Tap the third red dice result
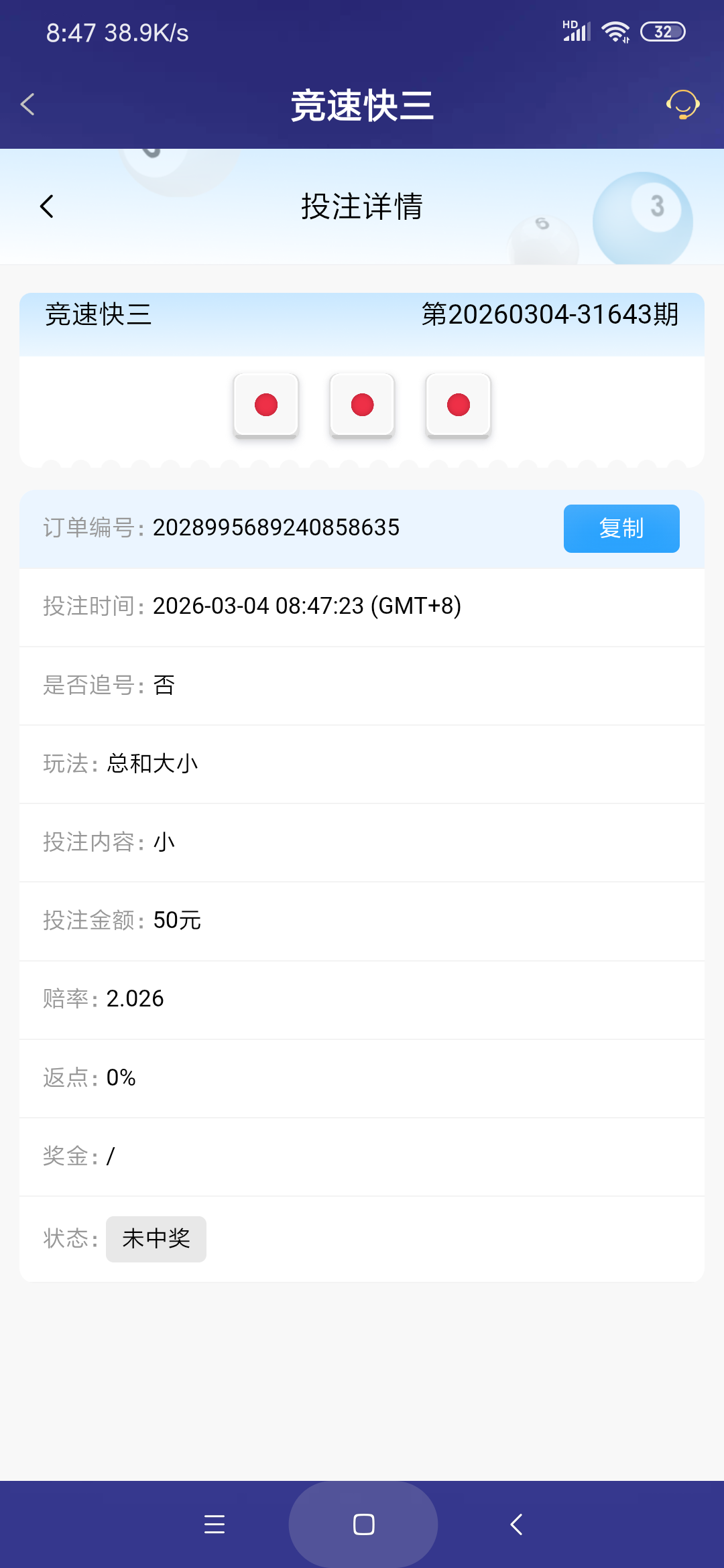Screen dimensions: 724x1568 (x=458, y=405)
